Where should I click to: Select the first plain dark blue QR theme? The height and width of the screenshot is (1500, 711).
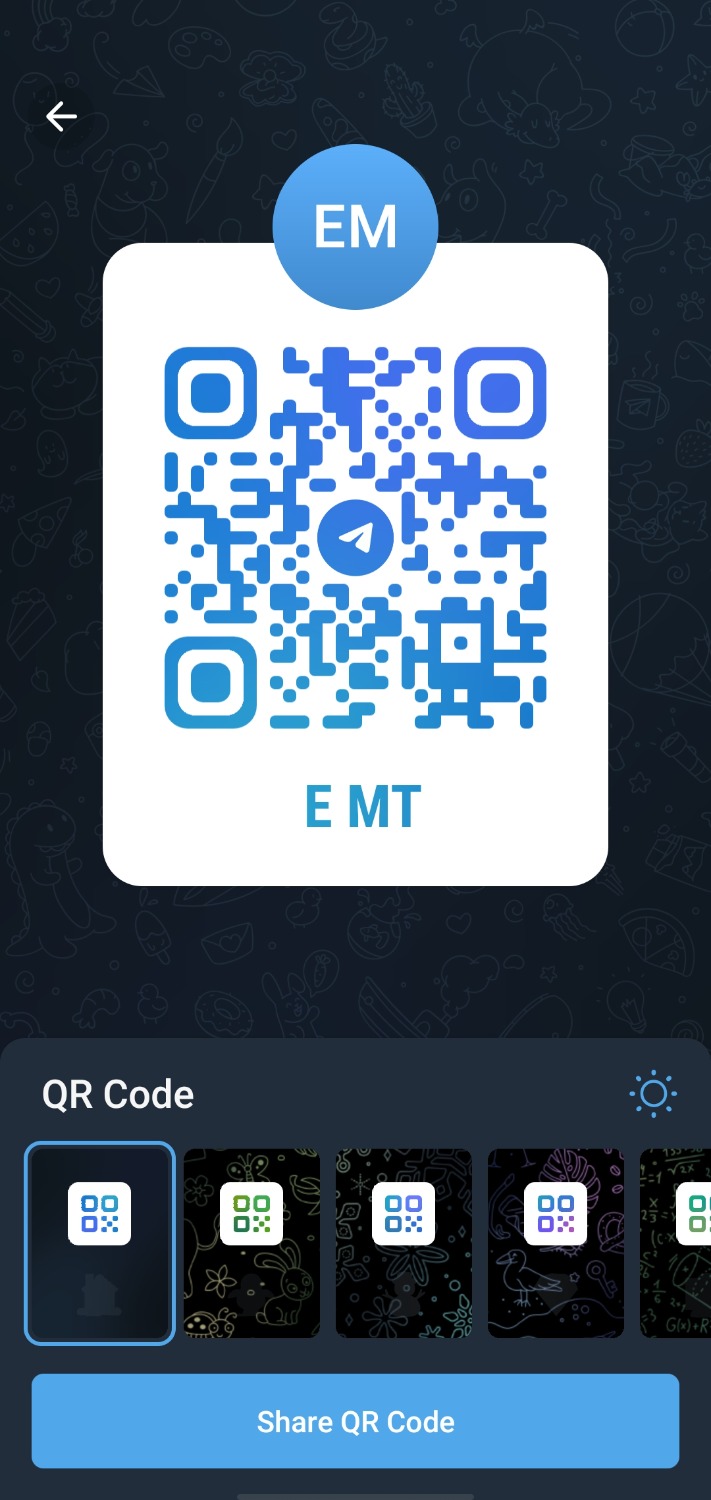[x=100, y=1242]
